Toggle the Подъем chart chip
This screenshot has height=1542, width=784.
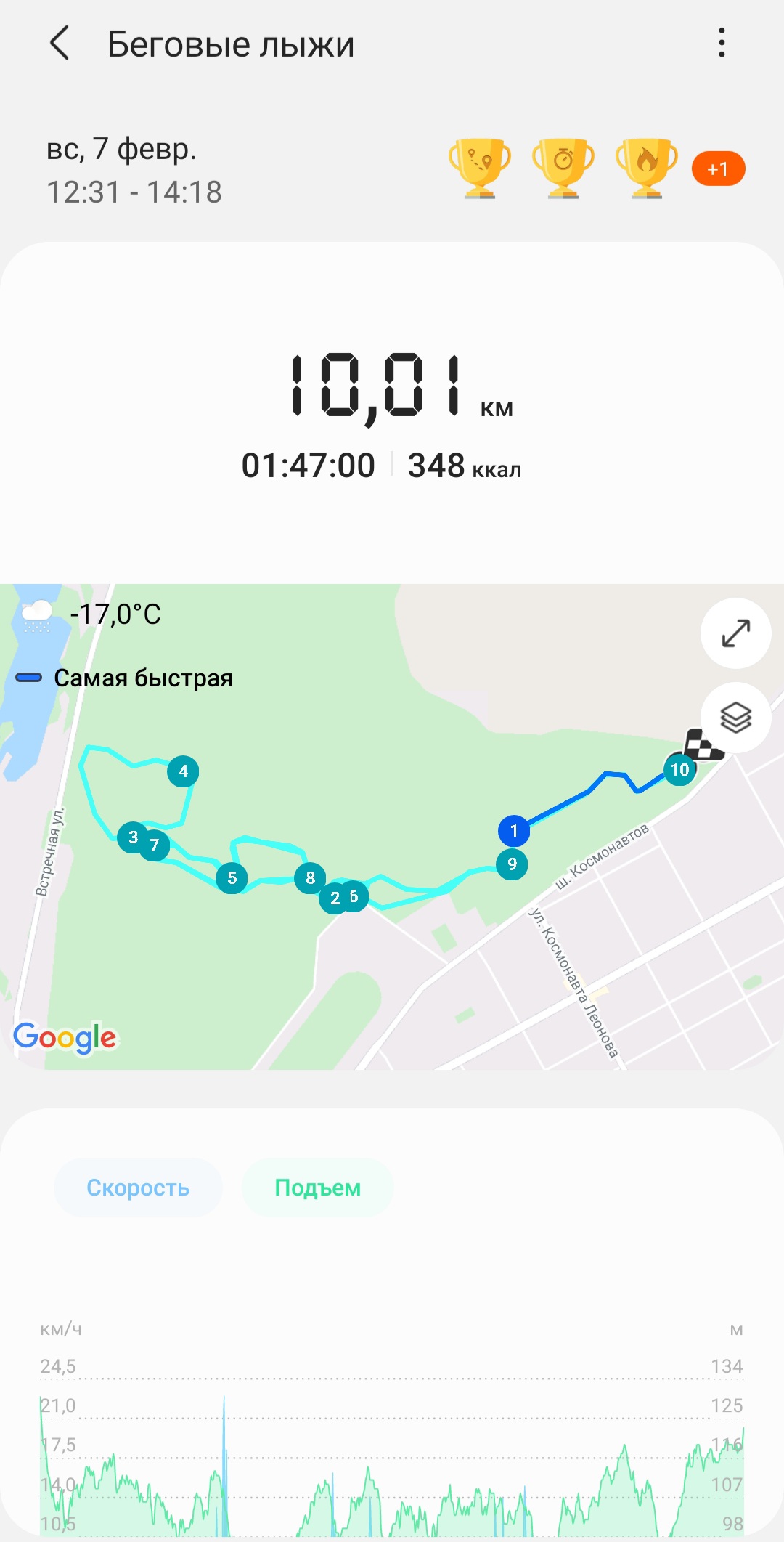click(x=317, y=1188)
